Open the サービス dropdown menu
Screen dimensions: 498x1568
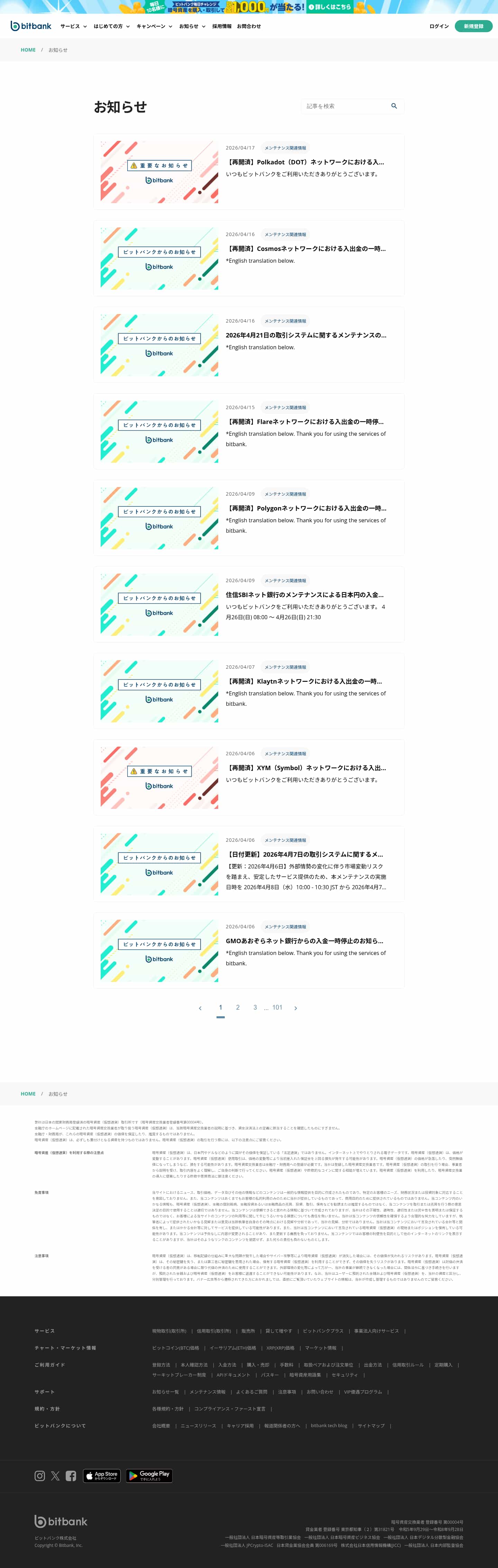click(73, 26)
